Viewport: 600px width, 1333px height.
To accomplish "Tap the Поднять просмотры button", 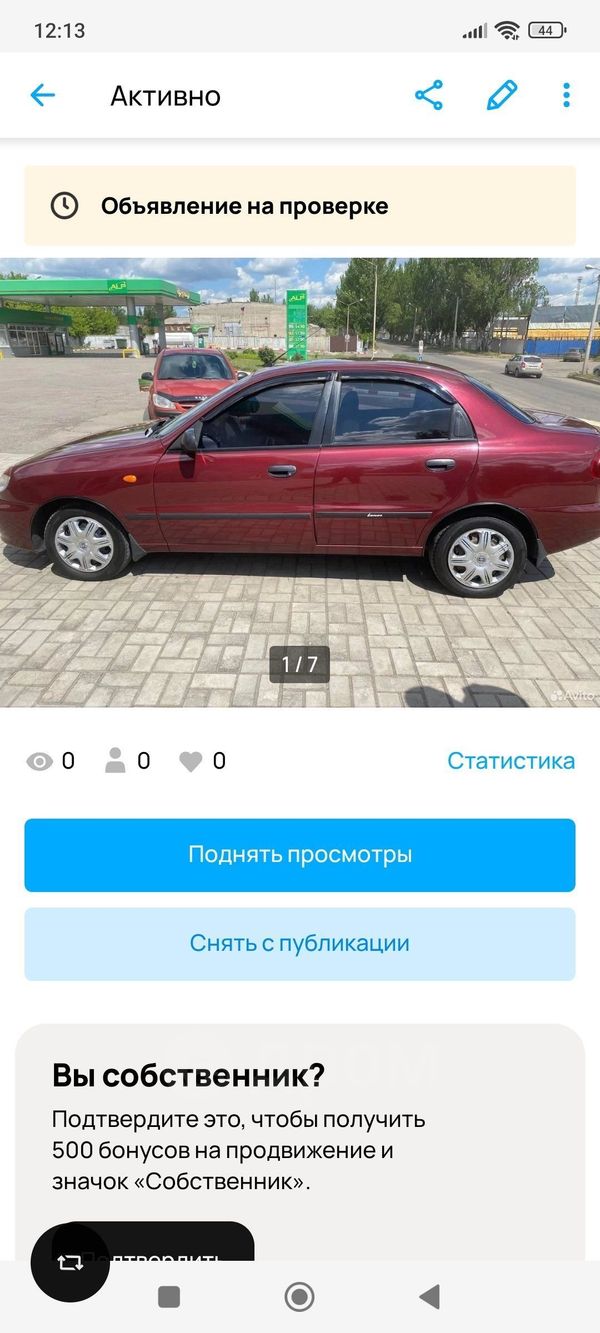I will (300, 855).
